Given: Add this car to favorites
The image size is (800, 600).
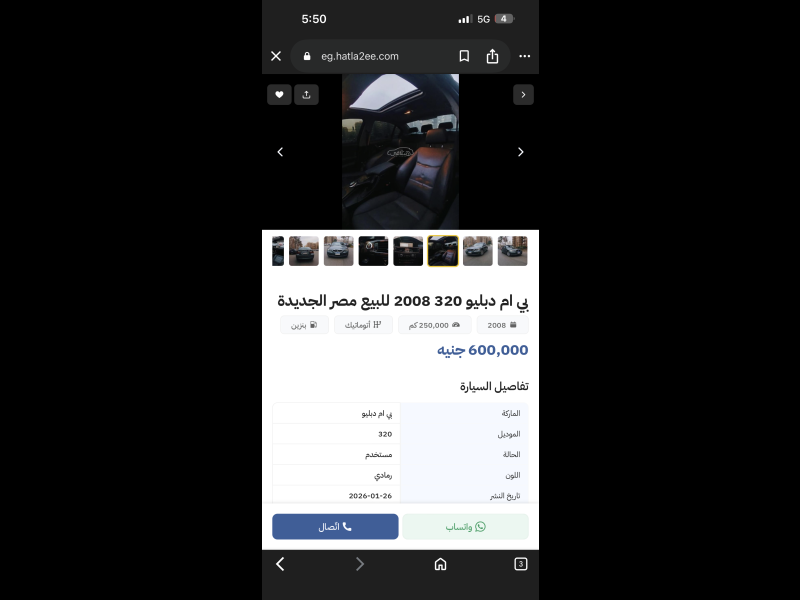Looking at the screenshot, I should [279, 95].
